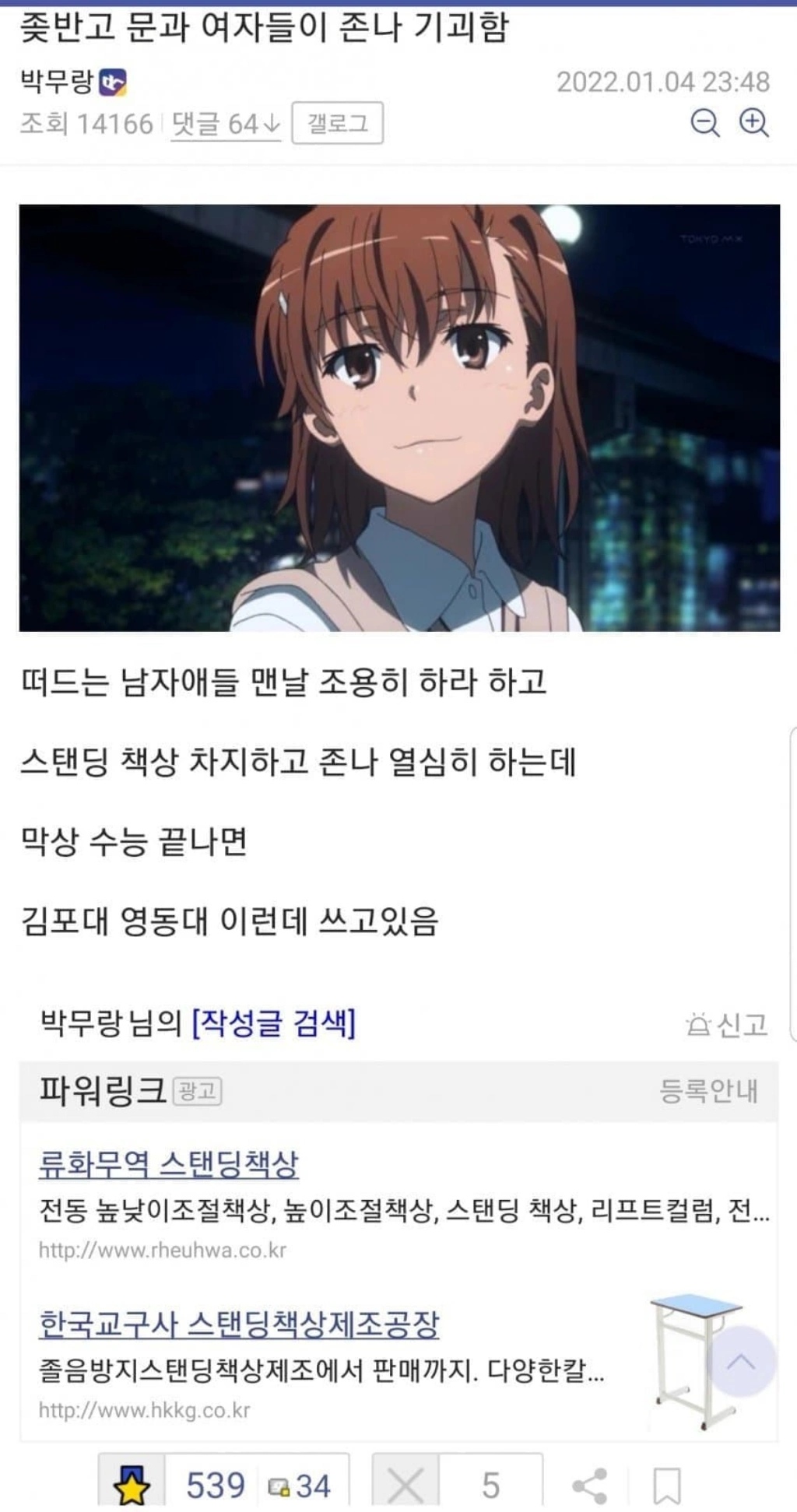Open the standing desk ad image

[694, 1362]
